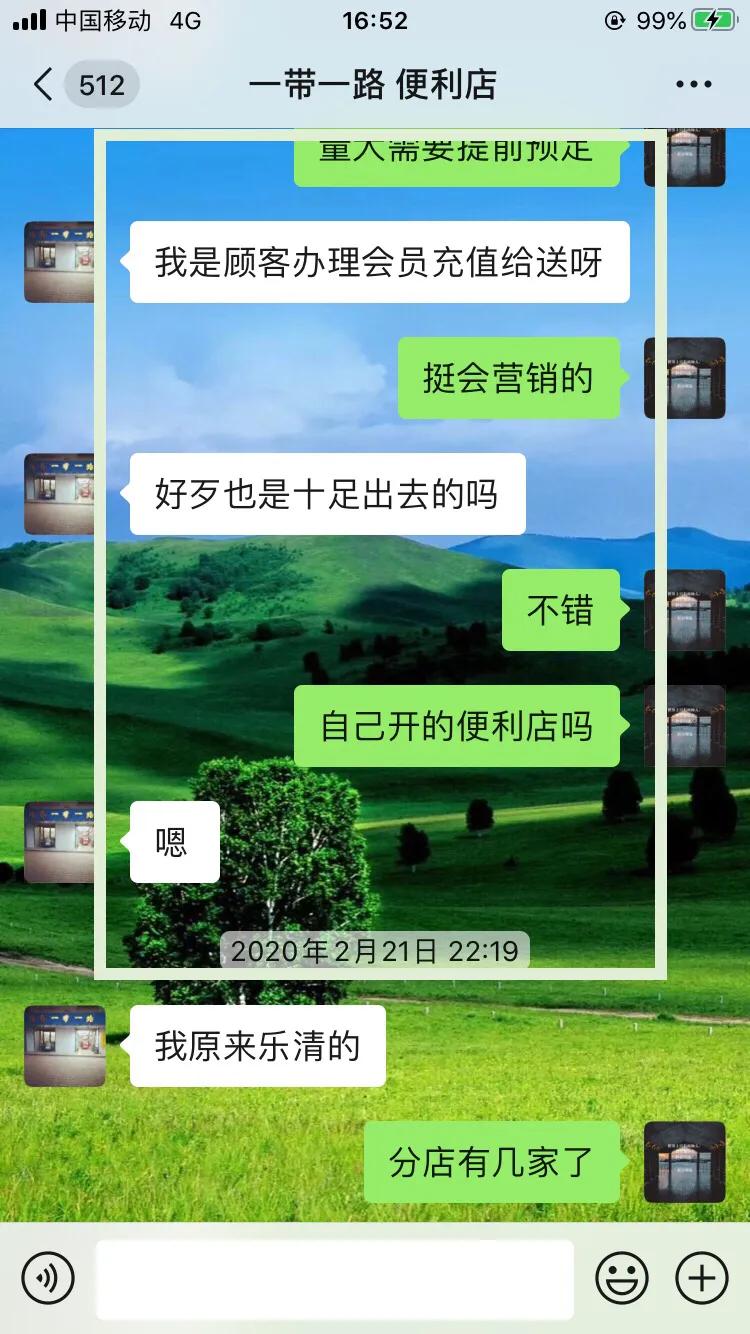This screenshot has height=1334, width=750.
Task: Select the 不错 message bubble
Action: (x=560, y=610)
